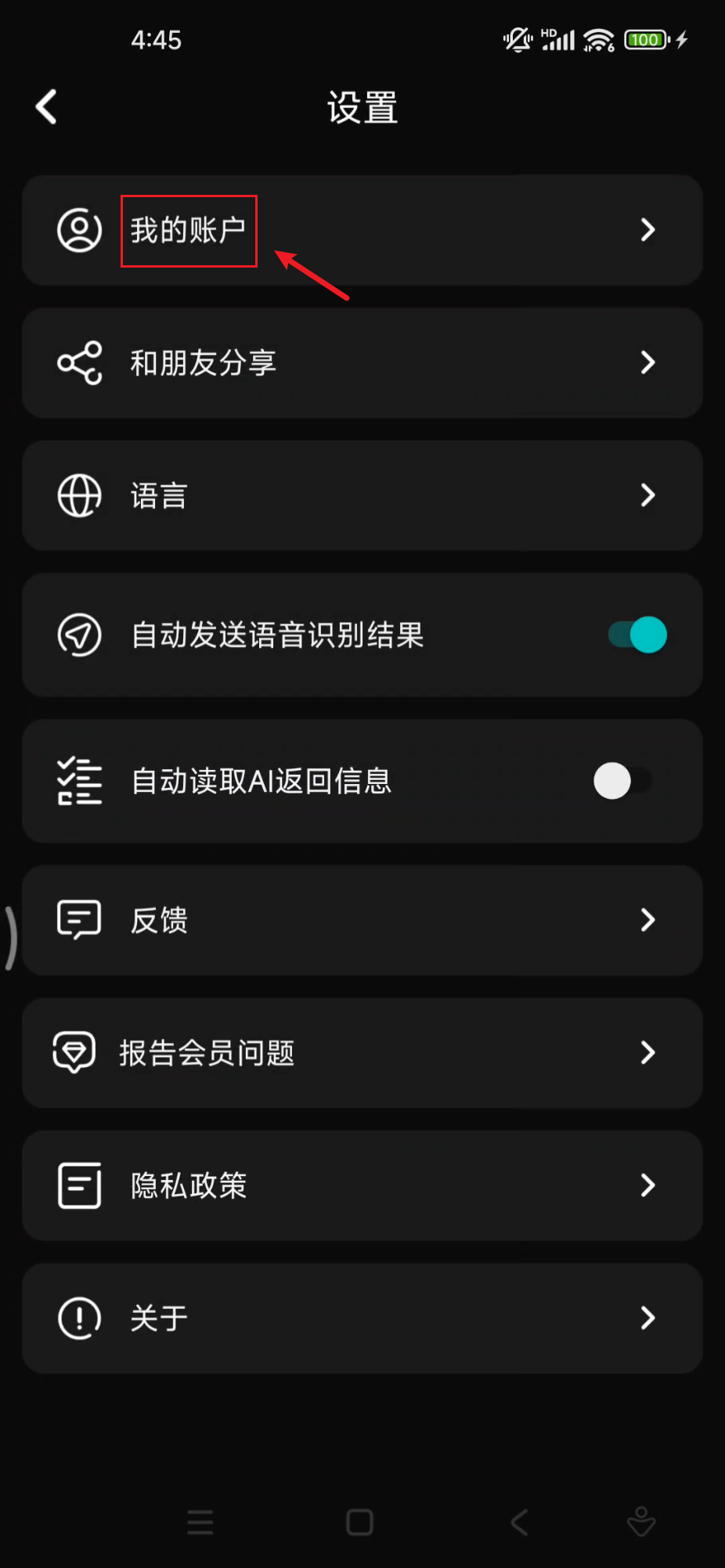The height and width of the screenshot is (1568, 725).
Task: Go back from the 设置 page
Action: 46,106
